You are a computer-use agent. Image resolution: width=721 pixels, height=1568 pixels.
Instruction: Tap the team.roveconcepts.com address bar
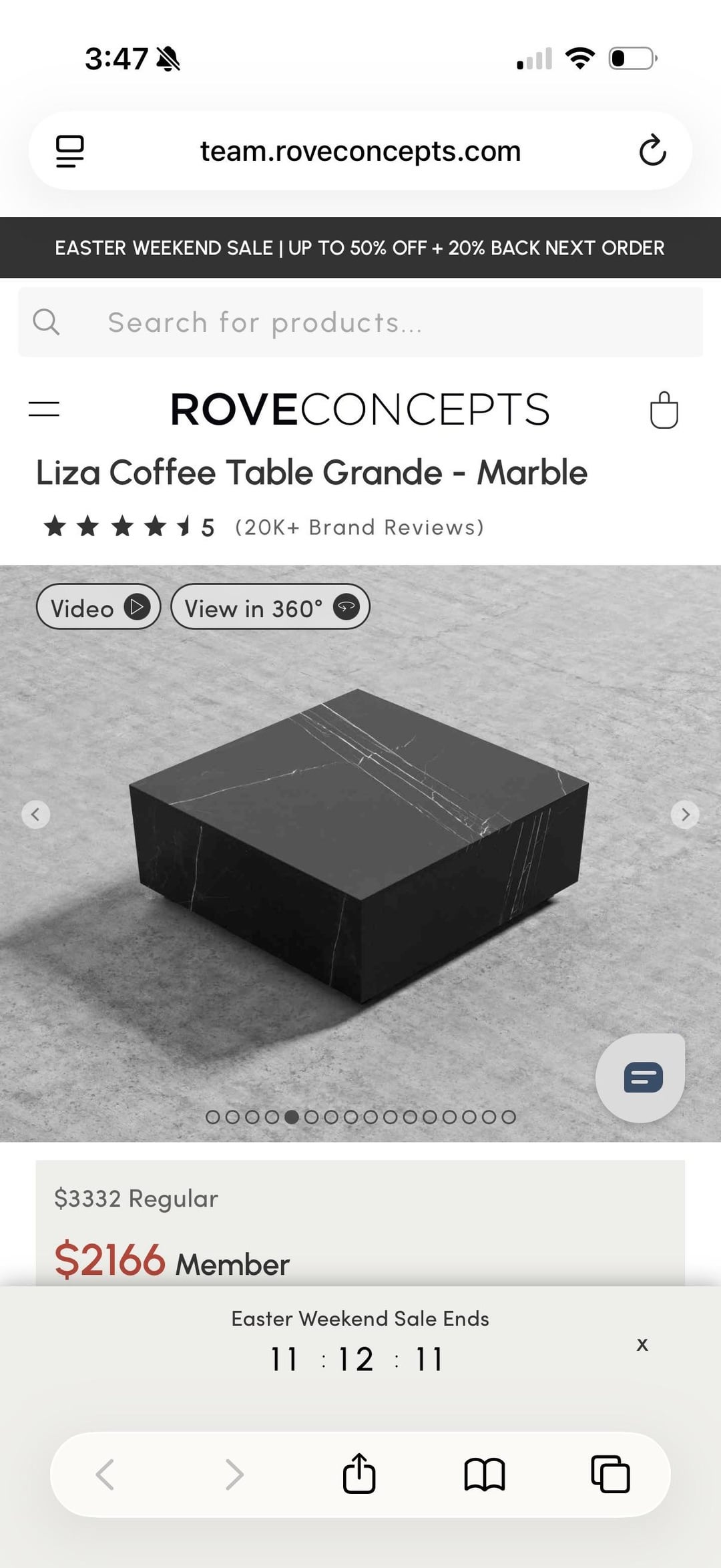coord(360,151)
